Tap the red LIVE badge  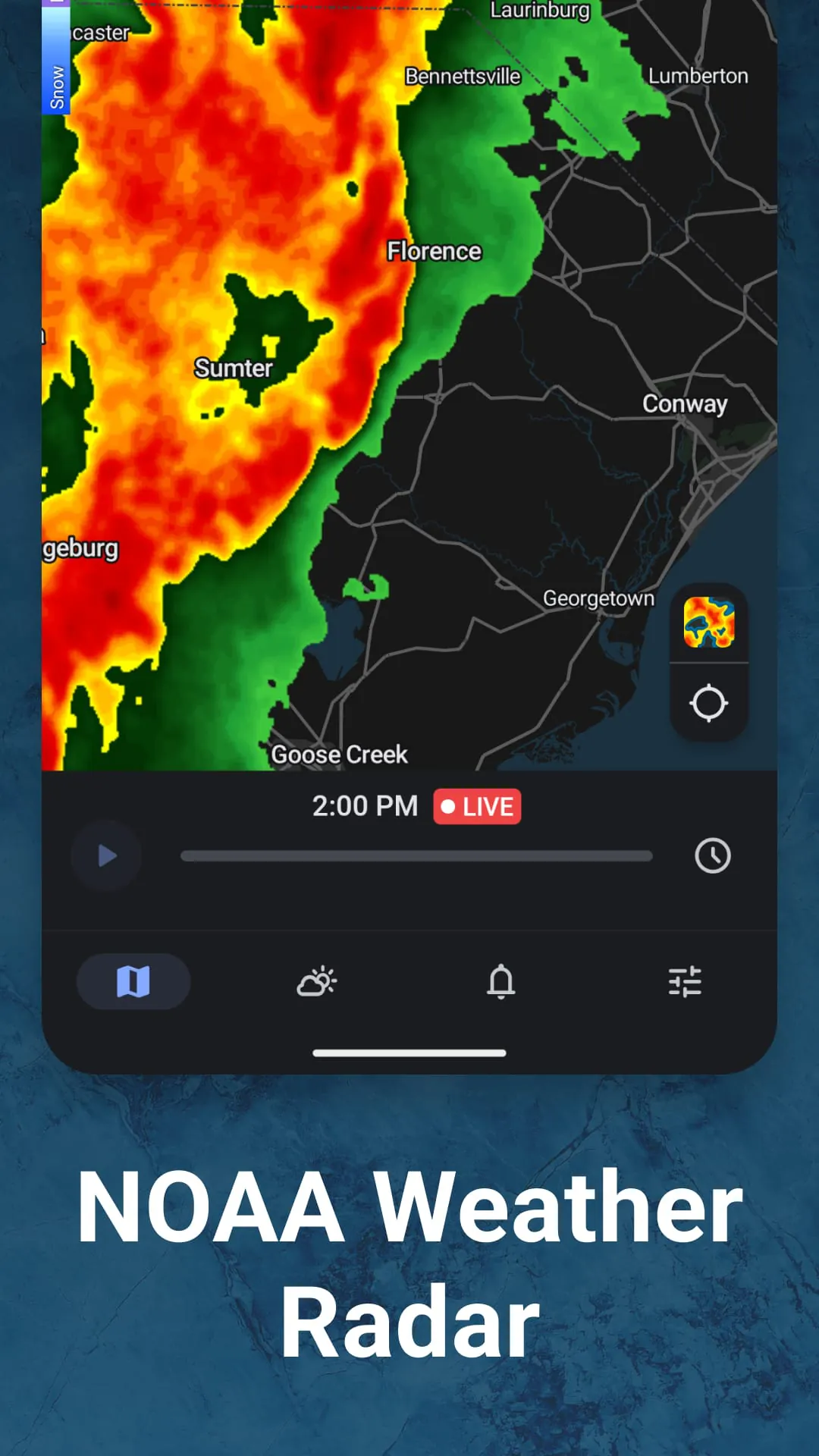(x=477, y=806)
